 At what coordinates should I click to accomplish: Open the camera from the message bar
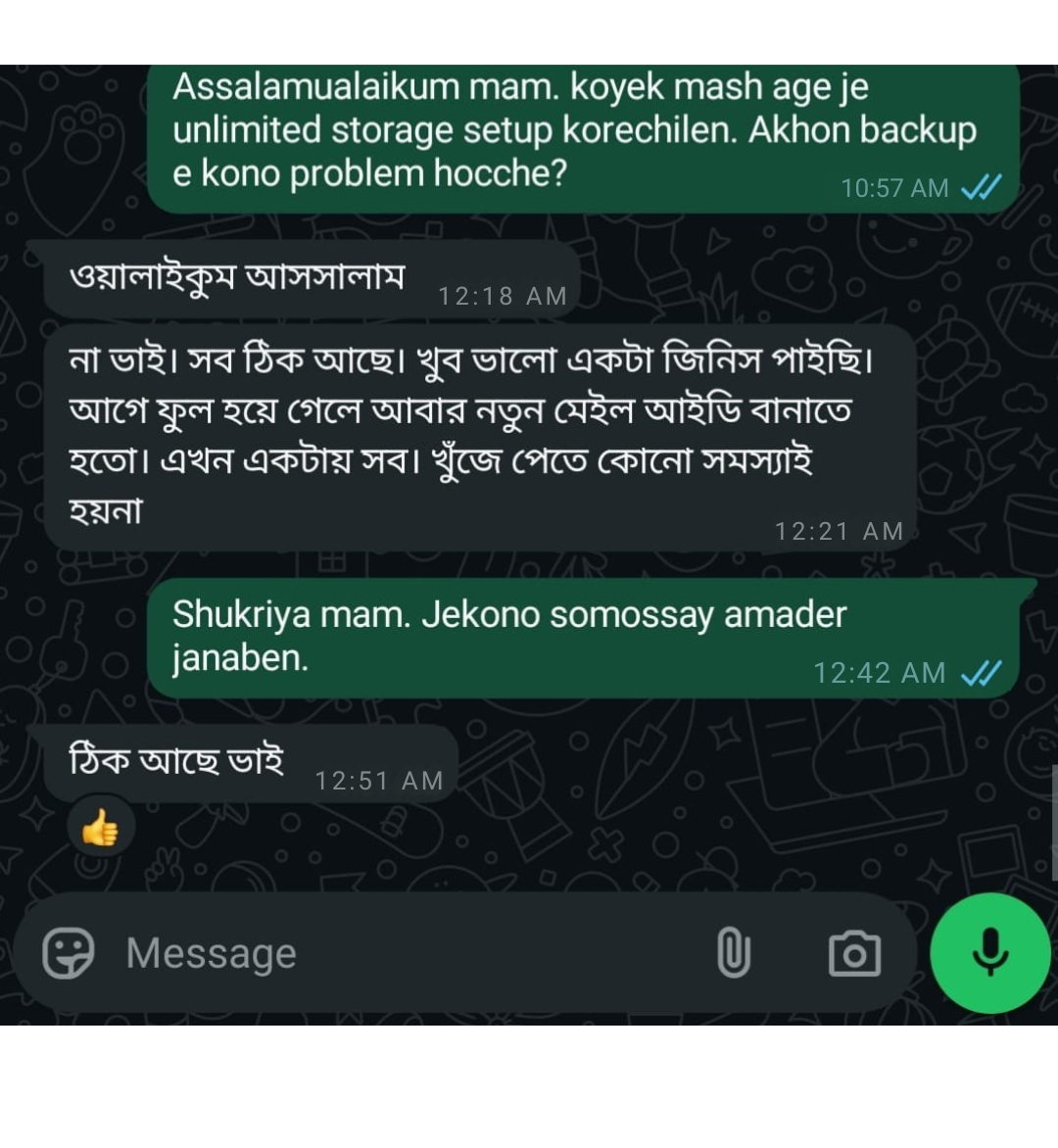(x=854, y=953)
